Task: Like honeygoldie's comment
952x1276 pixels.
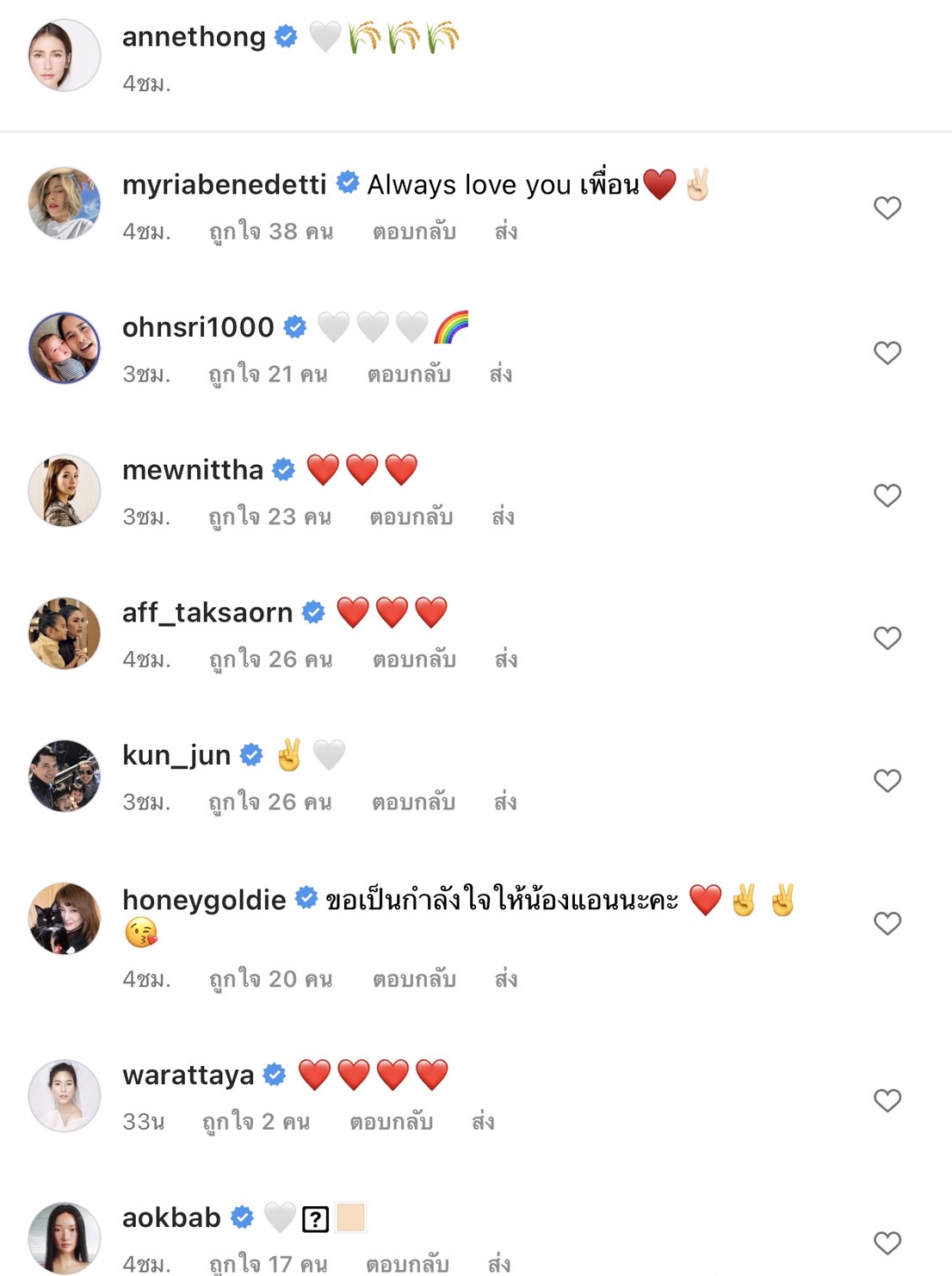Action: coord(887,923)
